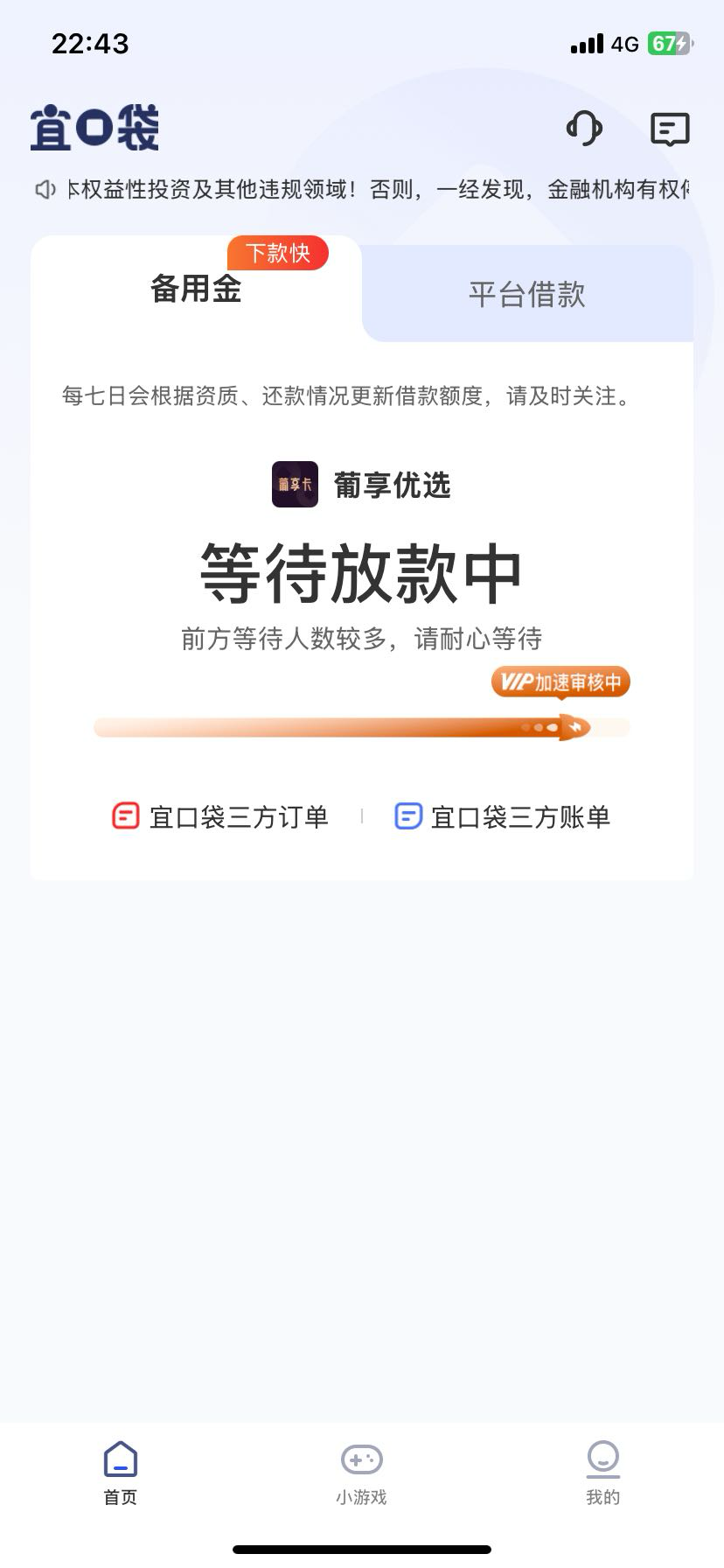Open the scrolling announcement notice
The height and width of the screenshot is (1568, 724).
362,189
